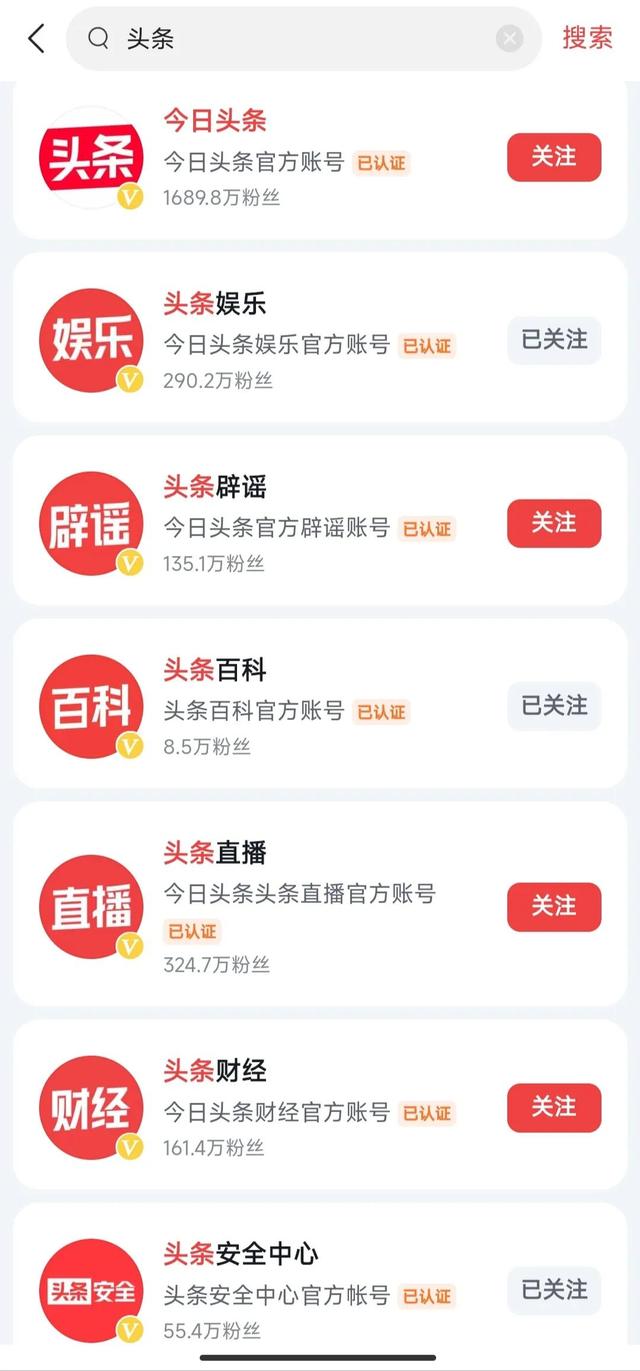640x1371 pixels.
Task: Go back using the top-left arrow
Action: click(x=37, y=39)
